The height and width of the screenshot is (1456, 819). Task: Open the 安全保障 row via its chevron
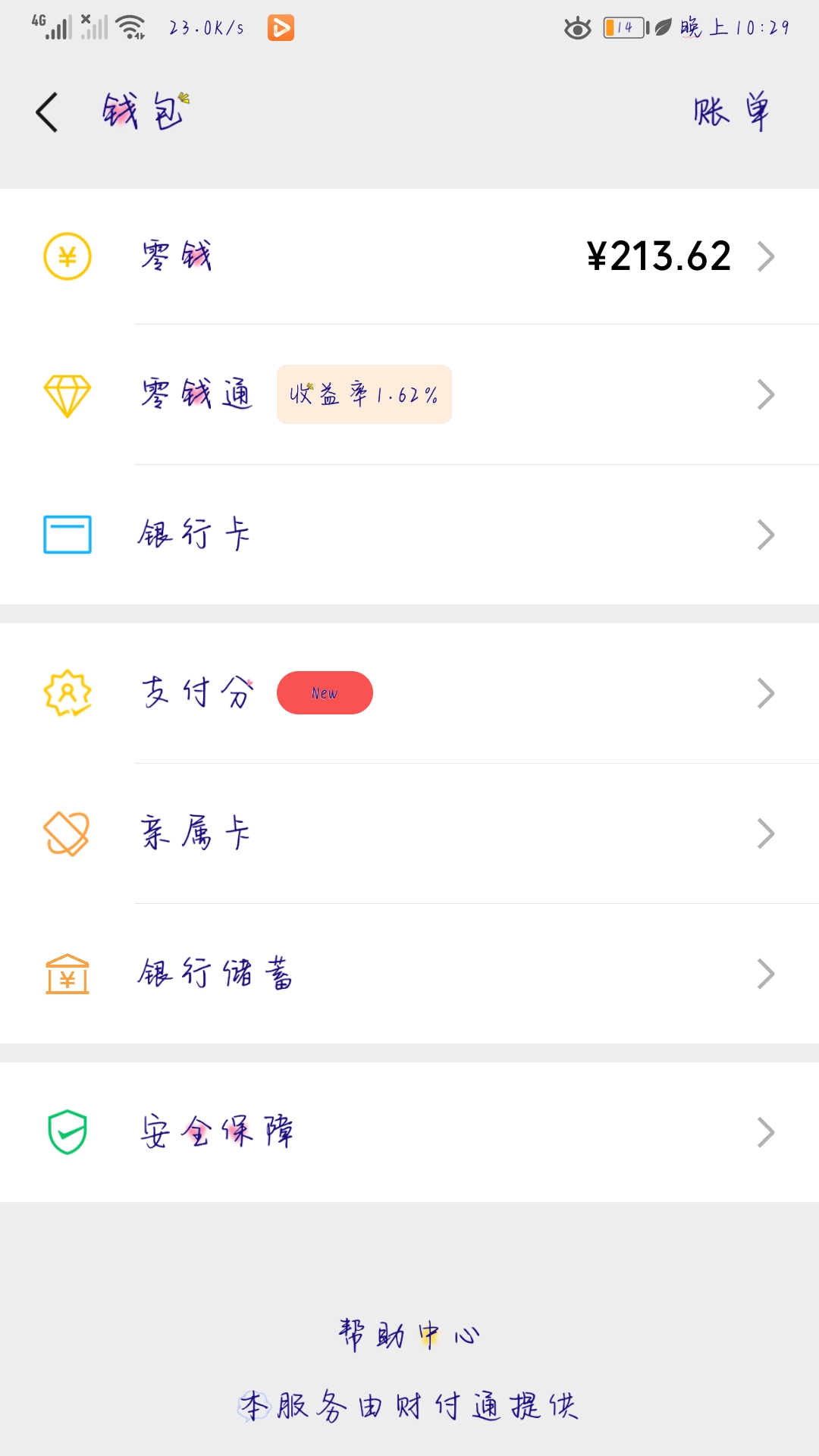pos(767,1130)
